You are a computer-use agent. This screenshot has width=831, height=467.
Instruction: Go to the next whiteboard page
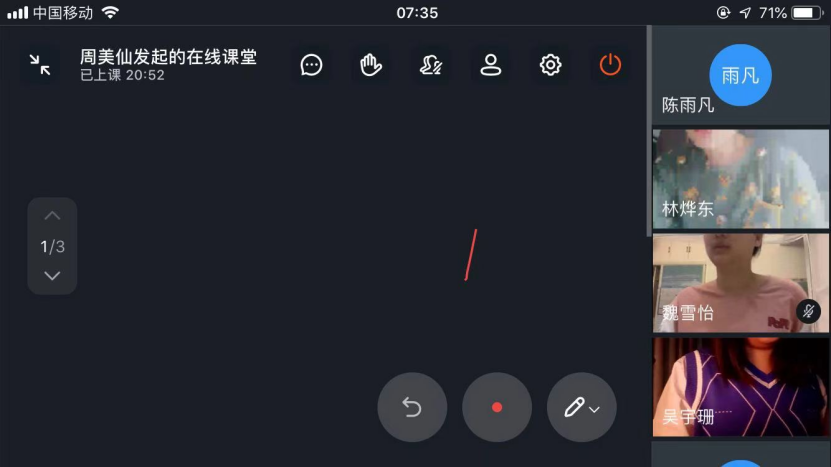pyautogui.click(x=52, y=275)
